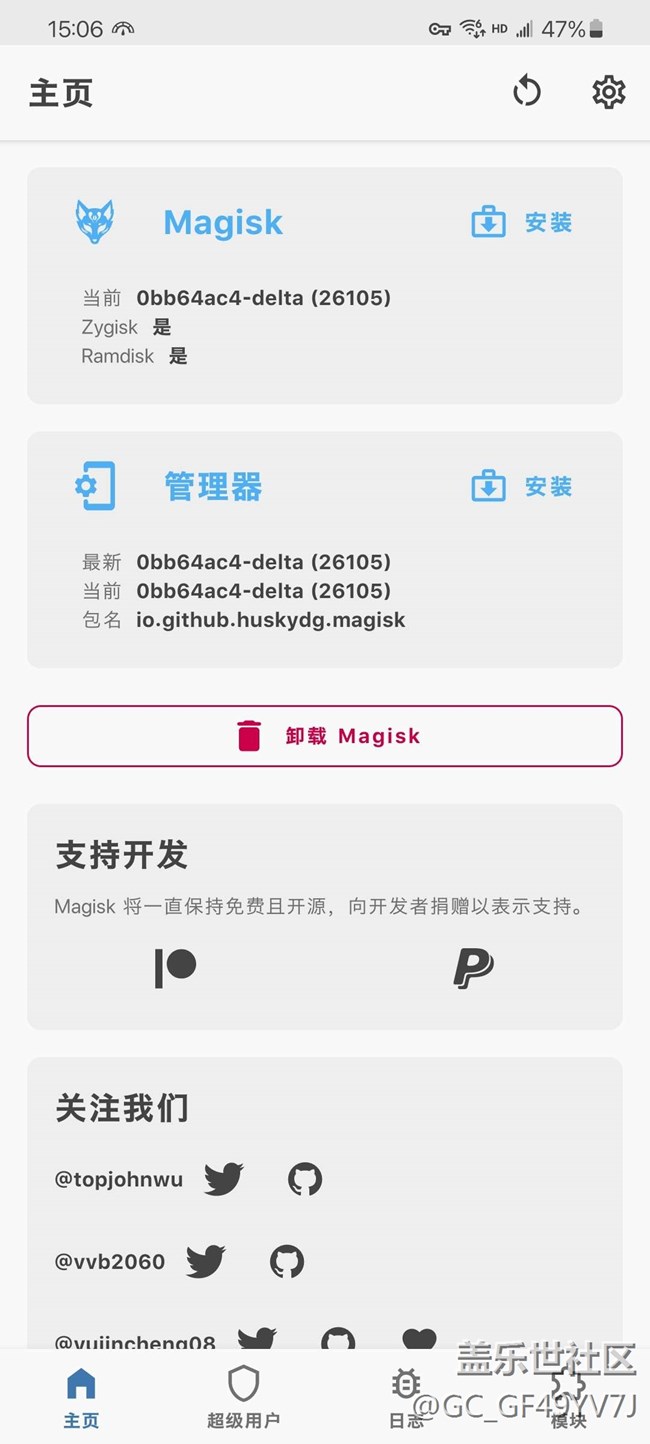This screenshot has width=650, height=1444.
Task: Switch to the 模块 tab
Action: tap(568, 1397)
